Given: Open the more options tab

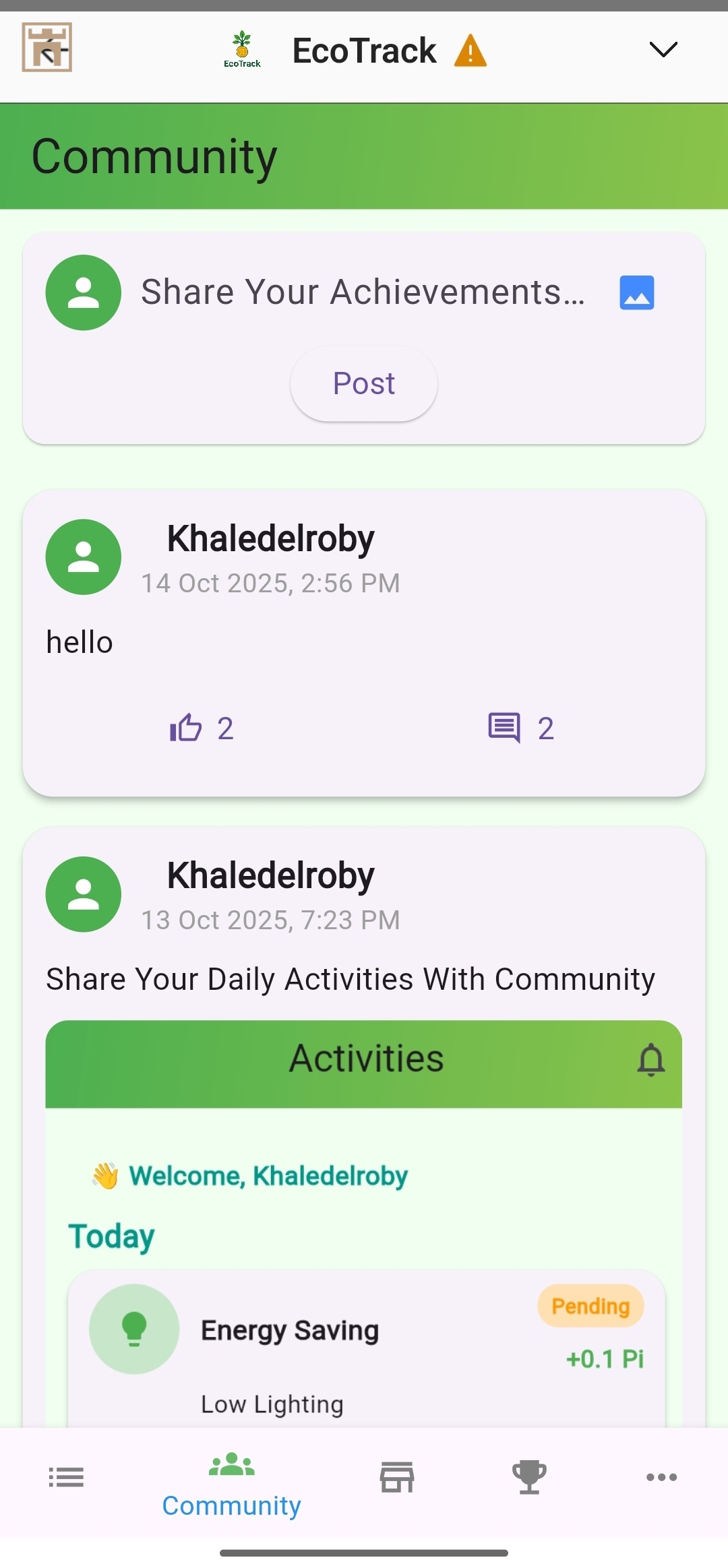Looking at the screenshot, I should click(x=661, y=1477).
